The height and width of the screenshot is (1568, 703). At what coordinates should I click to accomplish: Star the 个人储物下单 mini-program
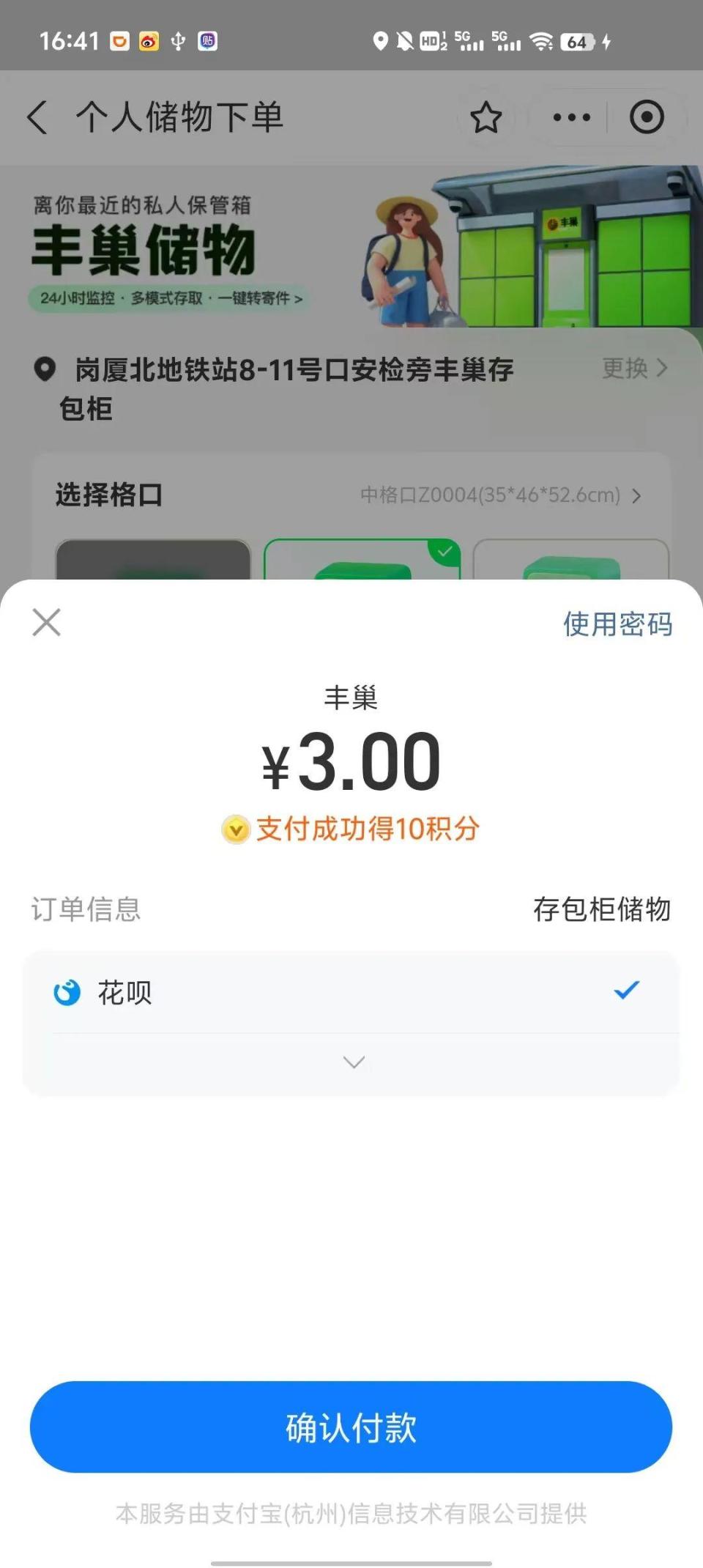(486, 117)
